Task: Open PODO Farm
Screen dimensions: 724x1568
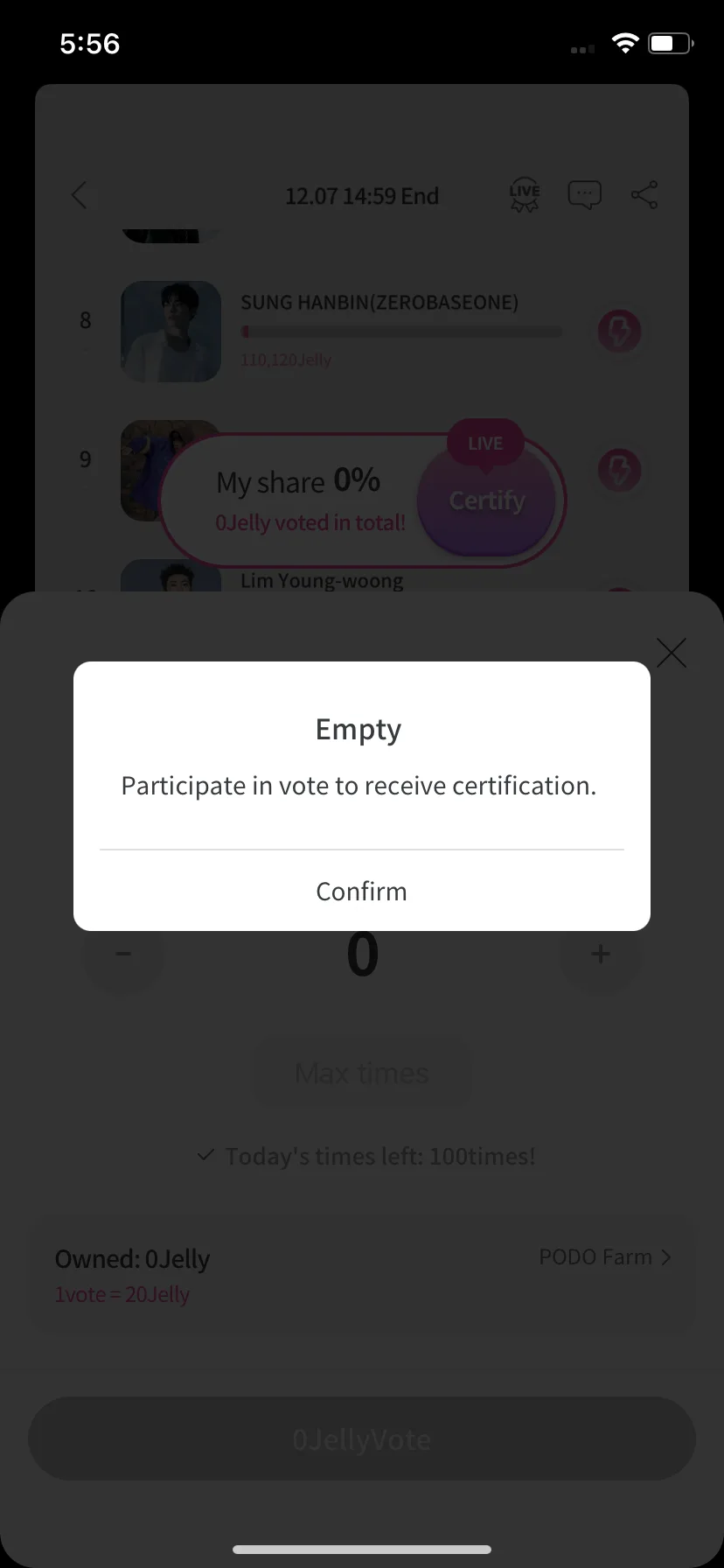Action: [604, 1257]
